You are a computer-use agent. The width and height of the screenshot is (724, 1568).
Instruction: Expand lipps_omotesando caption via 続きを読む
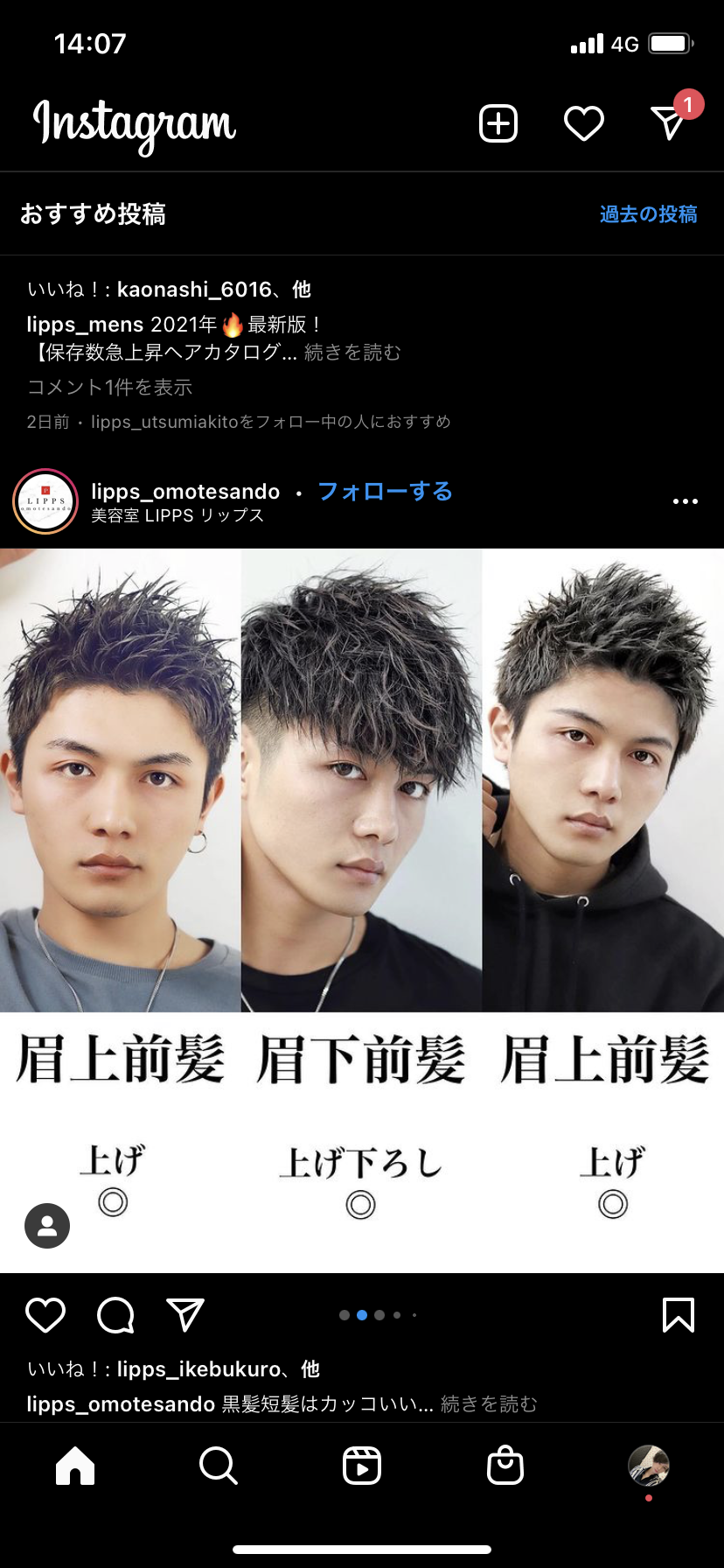[x=489, y=1404]
